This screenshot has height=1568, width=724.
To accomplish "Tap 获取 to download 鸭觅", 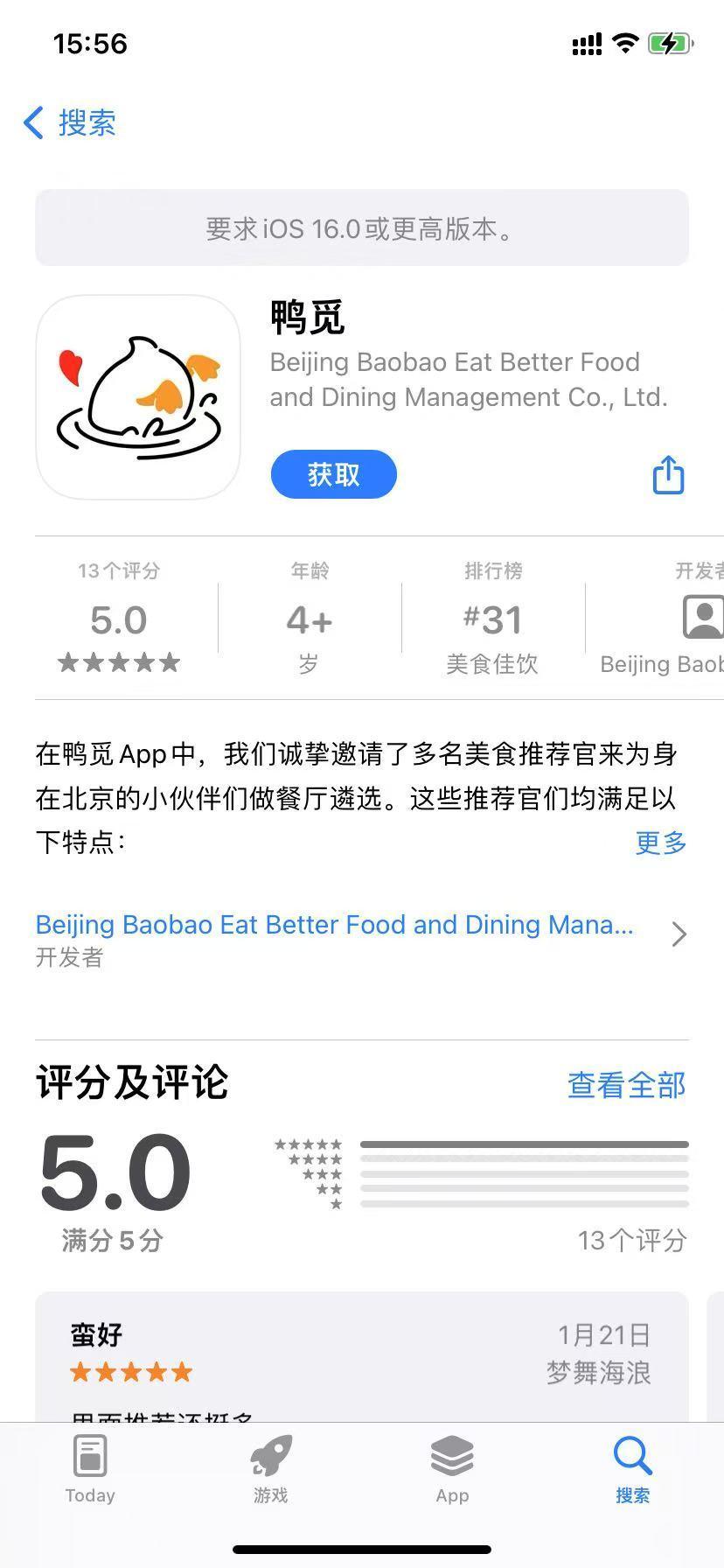I will point(333,474).
